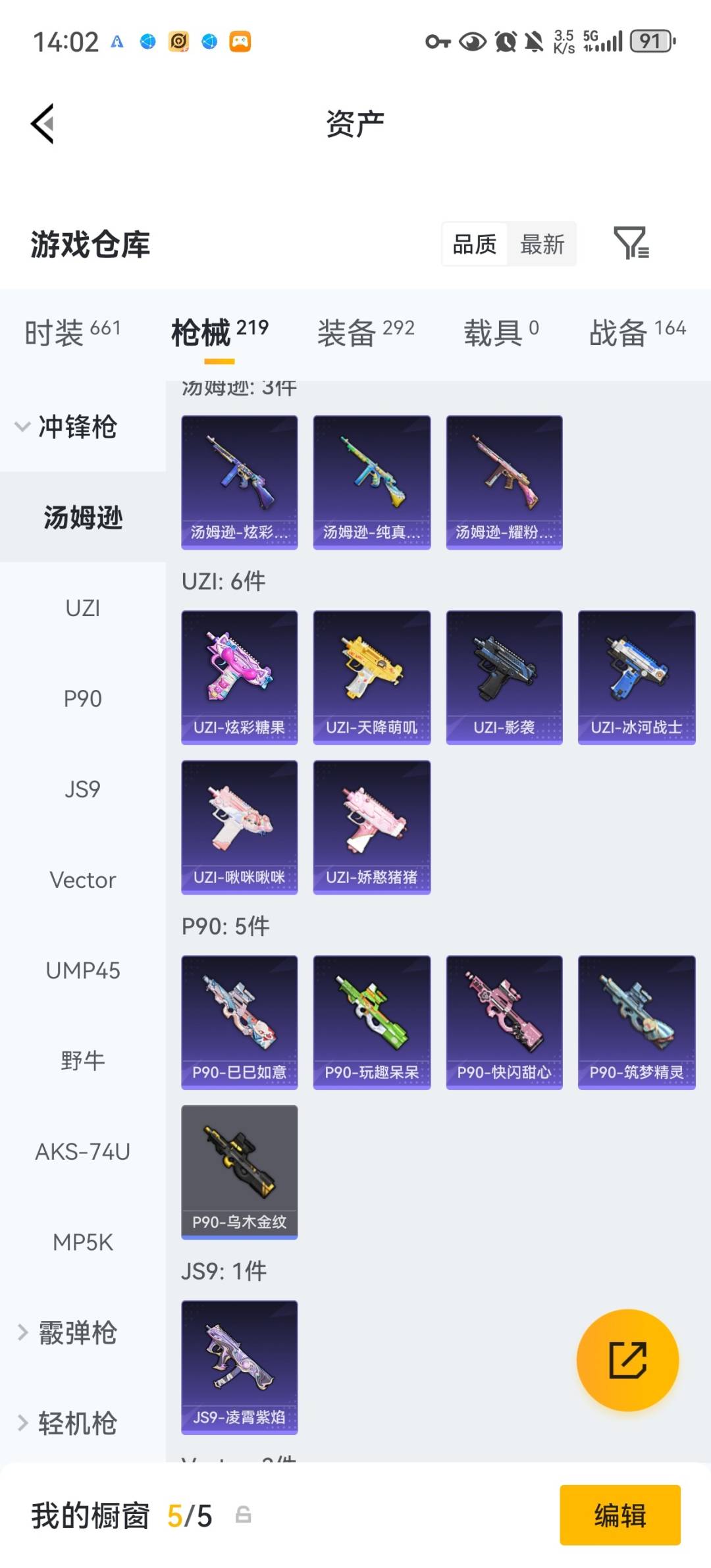The image size is (711, 1568).
Task: Open the filter icon next to sort options
Action: click(x=631, y=243)
